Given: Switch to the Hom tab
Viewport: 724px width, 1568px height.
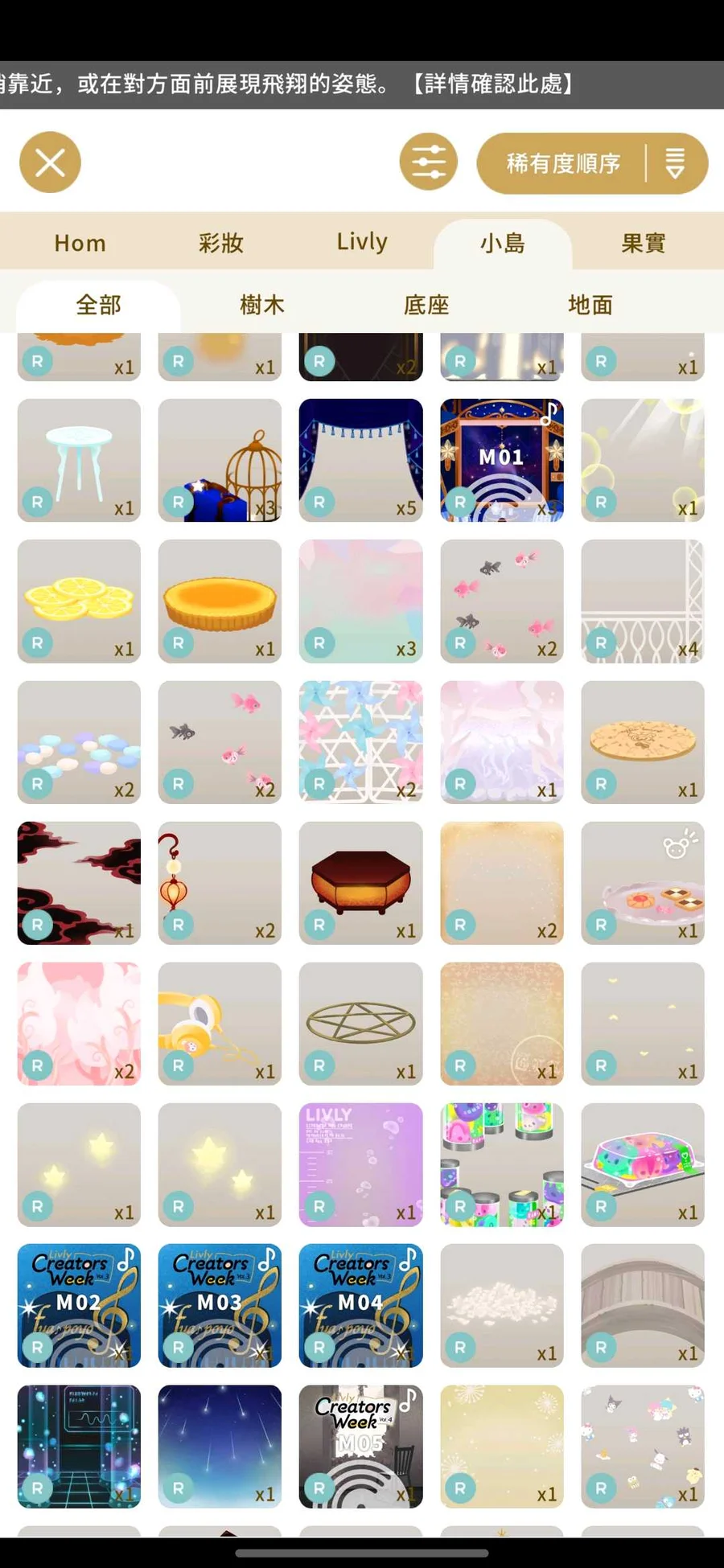Looking at the screenshot, I should (80, 243).
